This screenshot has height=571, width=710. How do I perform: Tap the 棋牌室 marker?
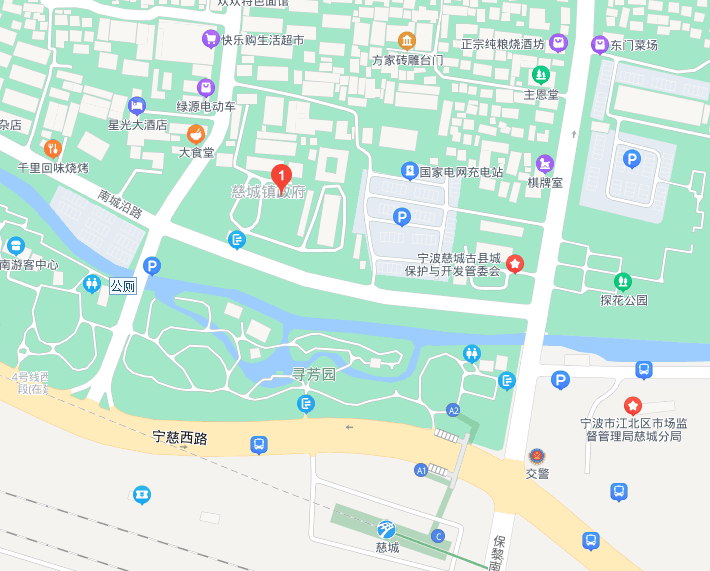click(545, 163)
